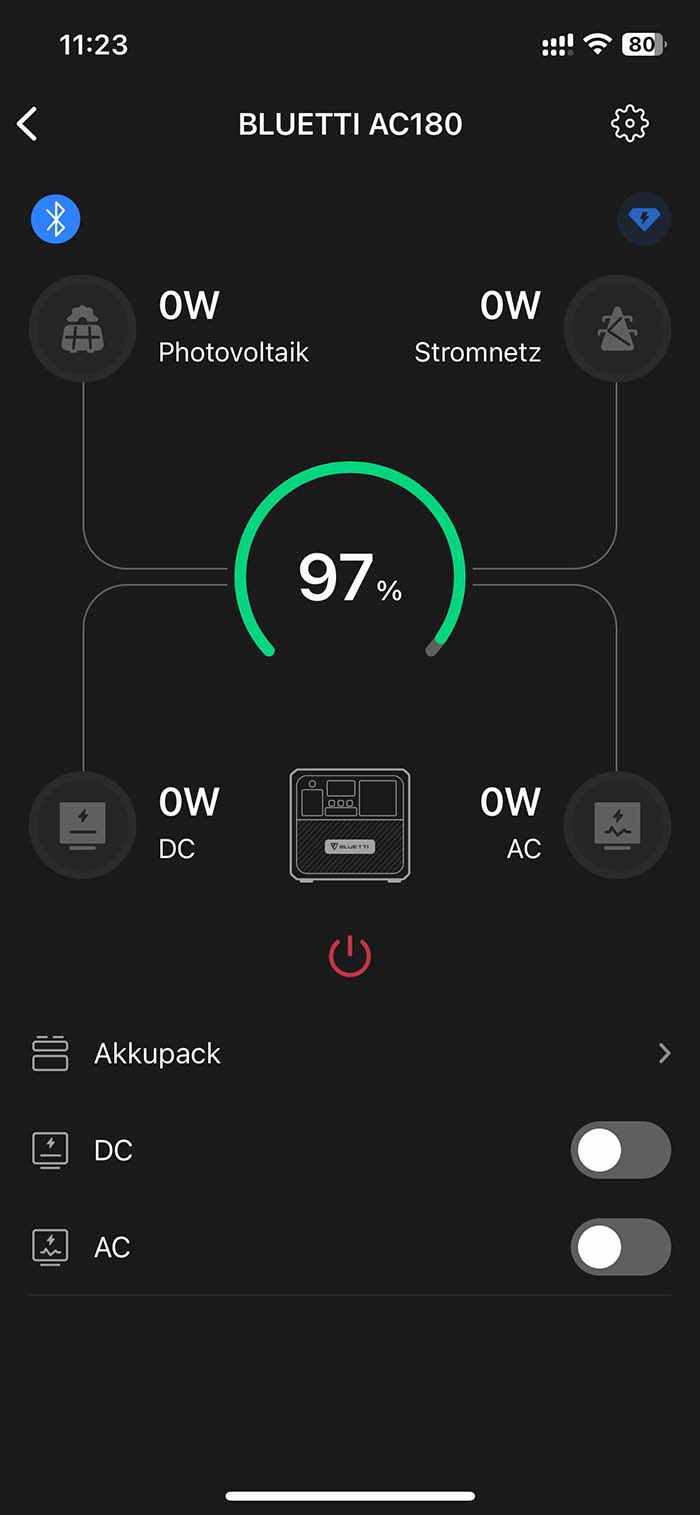Turn on the DC output switch
The height and width of the screenshot is (1515, 700).
(x=620, y=1150)
